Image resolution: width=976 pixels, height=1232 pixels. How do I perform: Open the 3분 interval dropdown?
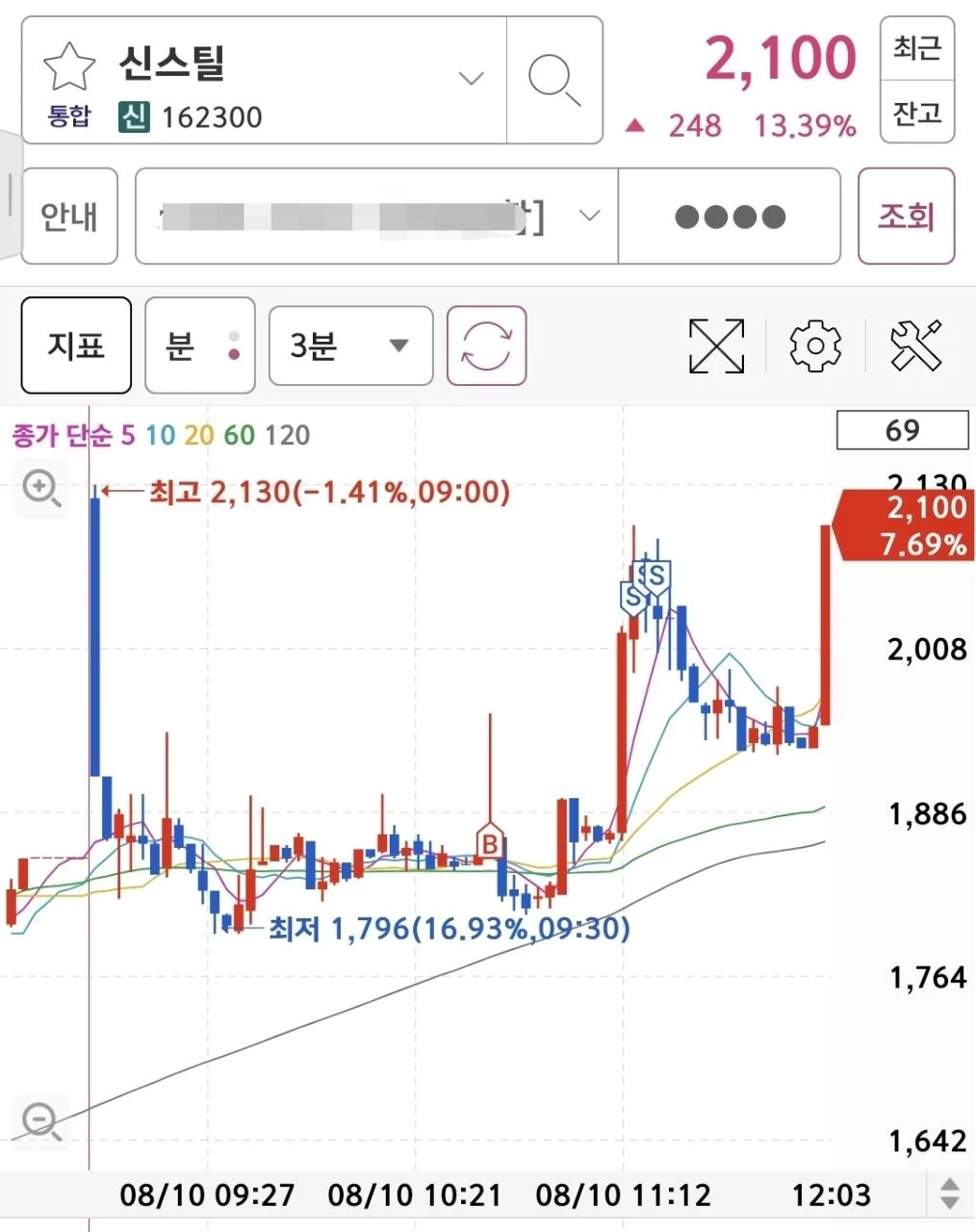pyautogui.click(x=350, y=346)
